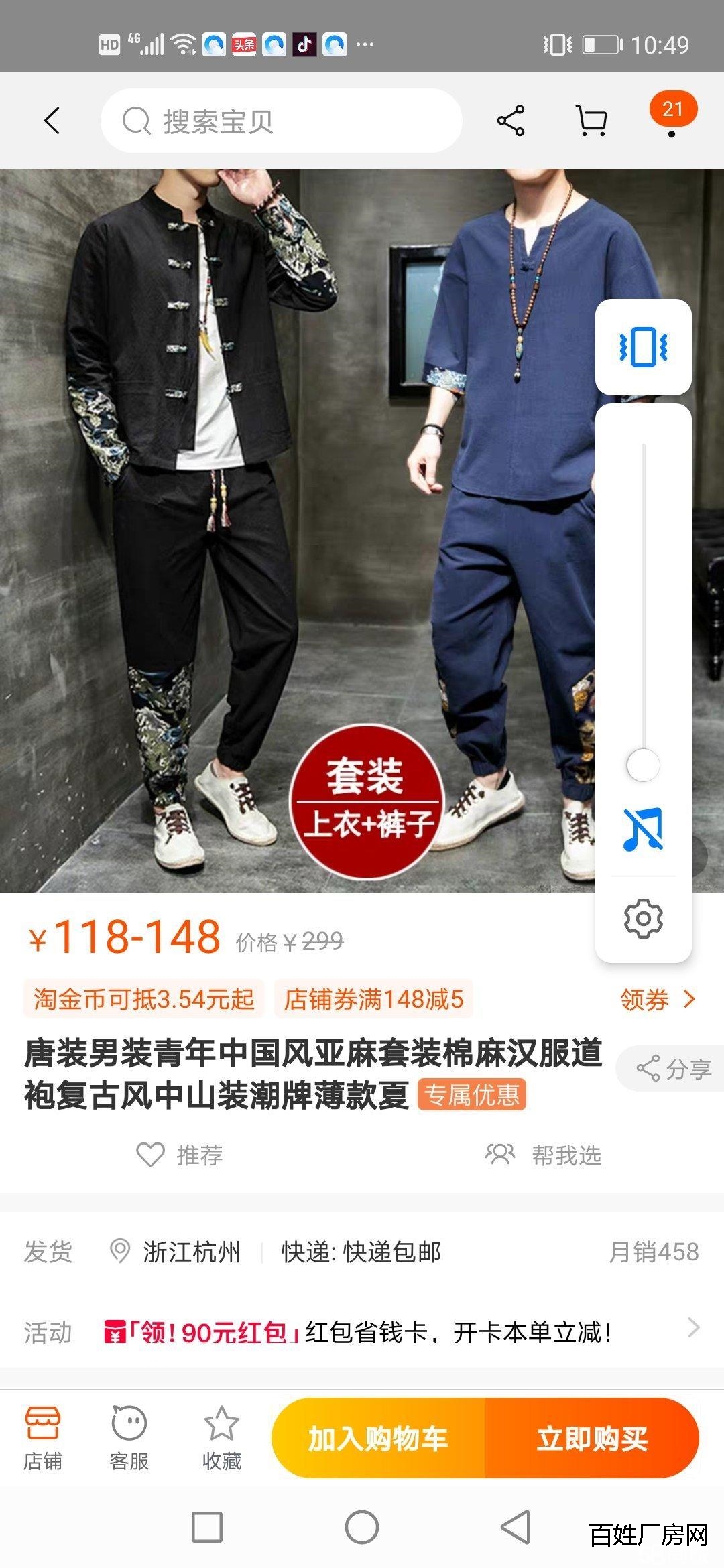Image resolution: width=724 pixels, height=1568 pixels.
Task: Open the 搜索宝贝 search box
Action: click(x=282, y=121)
